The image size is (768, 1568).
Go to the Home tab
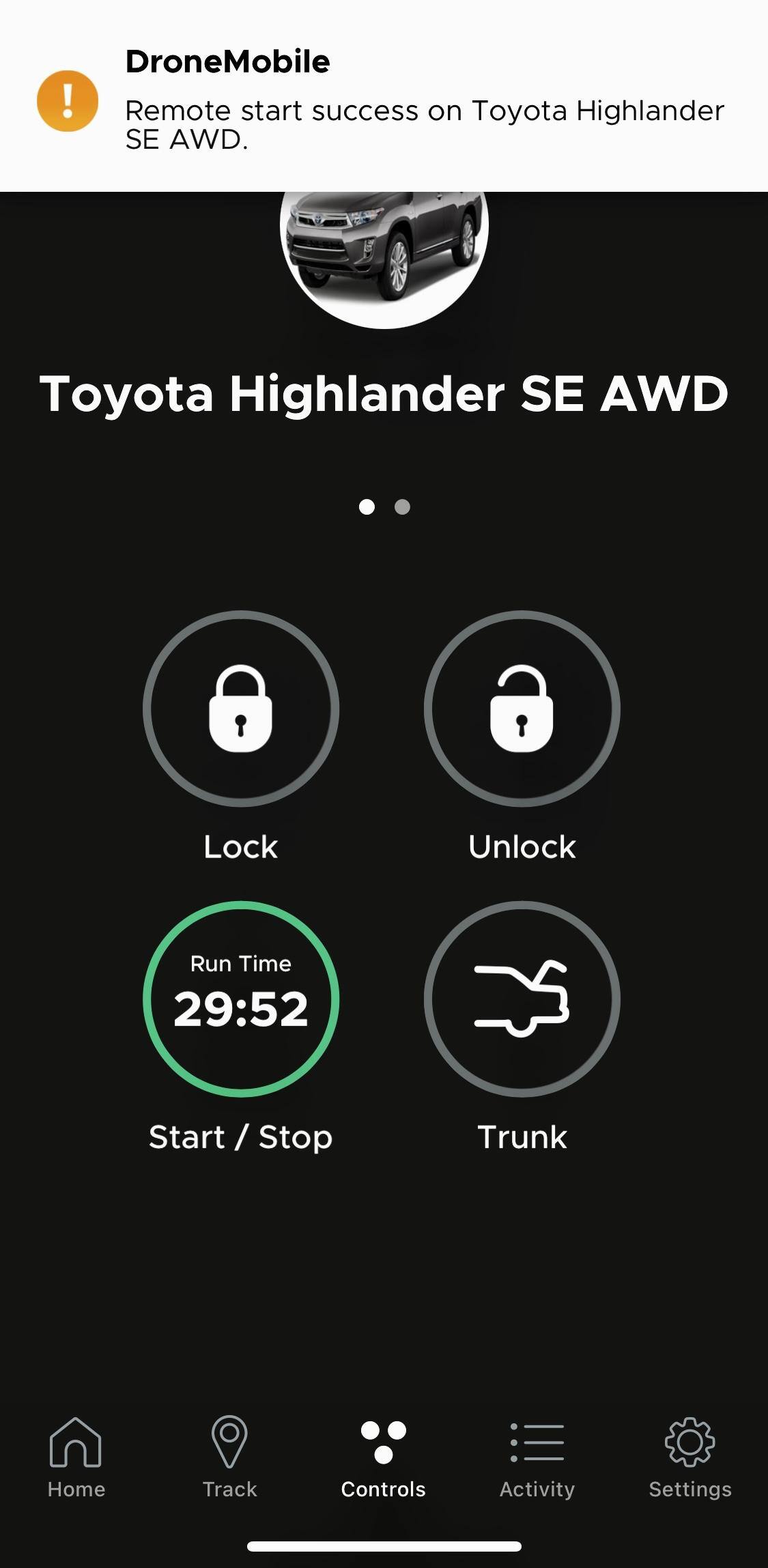76,1455
